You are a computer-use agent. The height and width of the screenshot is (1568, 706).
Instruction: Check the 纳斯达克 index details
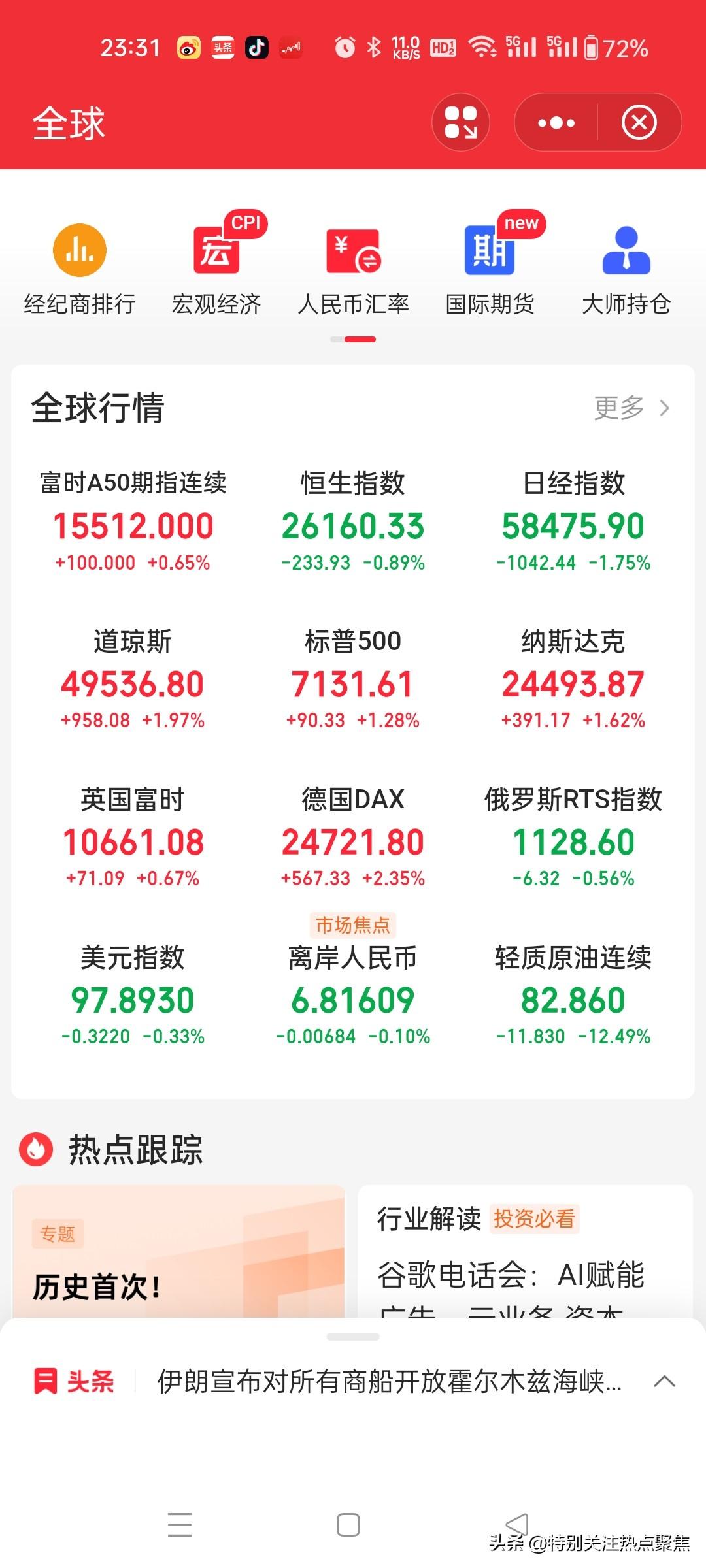pyautogui.click(x=573, y=679)
